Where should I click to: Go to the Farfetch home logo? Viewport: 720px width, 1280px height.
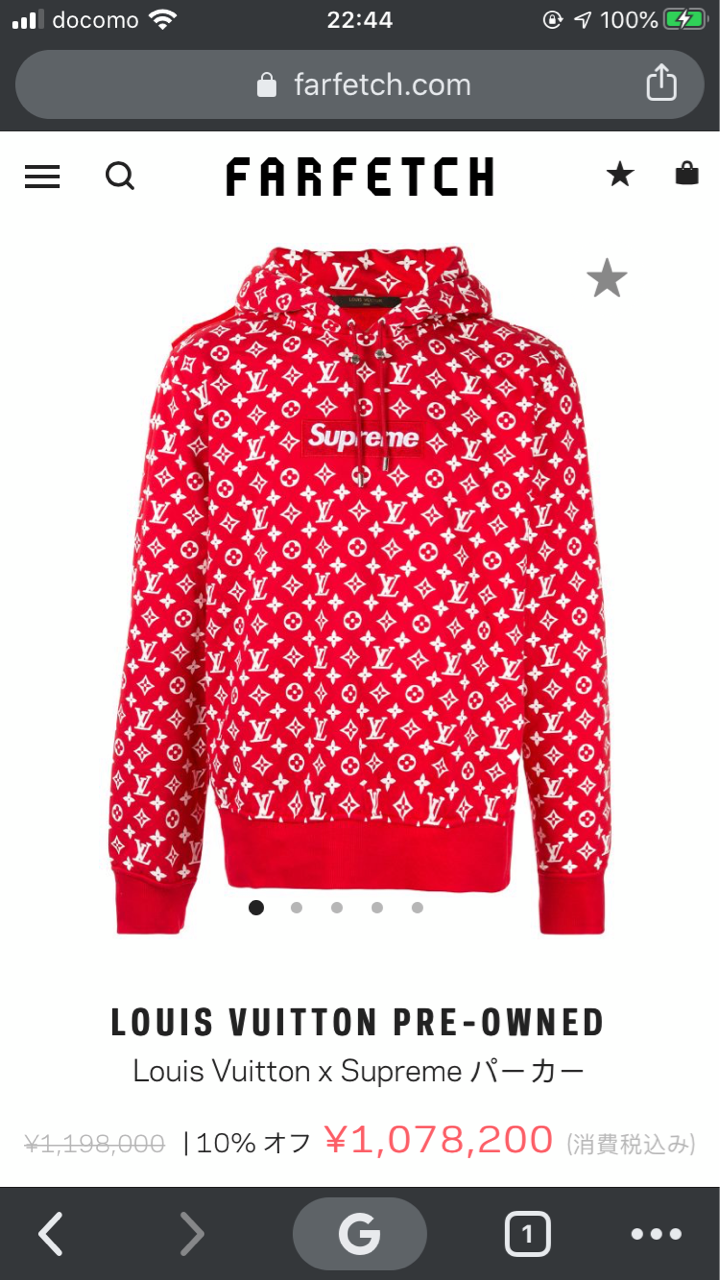pyautogui.click(x=360, y=177)
